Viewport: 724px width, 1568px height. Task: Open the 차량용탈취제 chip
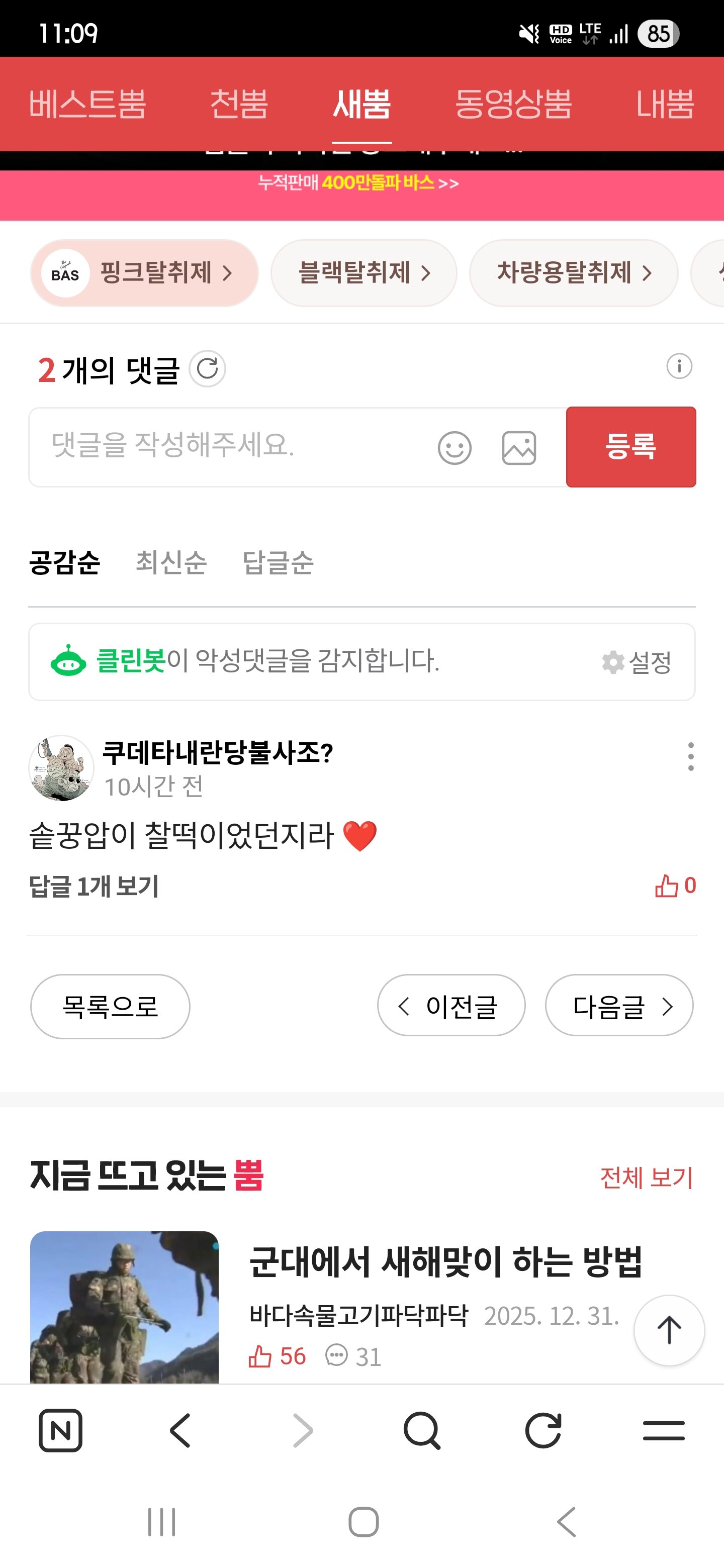pyautogui.click(x=573, y=273)
